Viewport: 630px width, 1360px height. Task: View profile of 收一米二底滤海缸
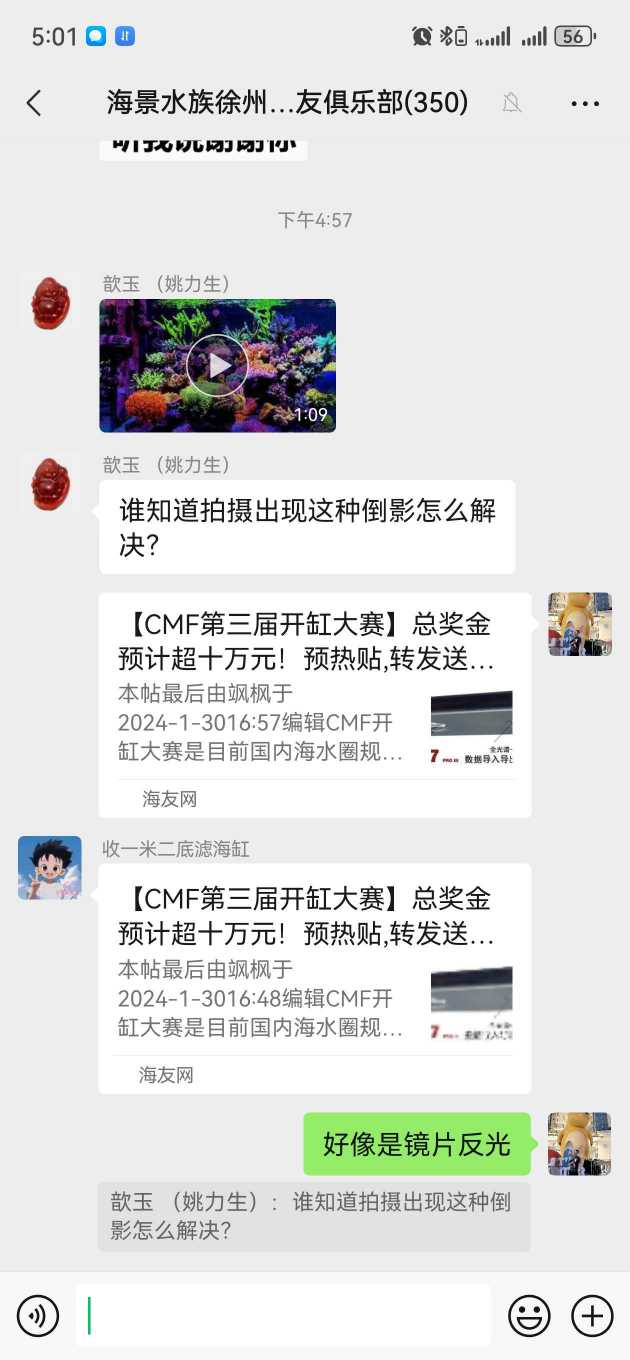(49, 868)
